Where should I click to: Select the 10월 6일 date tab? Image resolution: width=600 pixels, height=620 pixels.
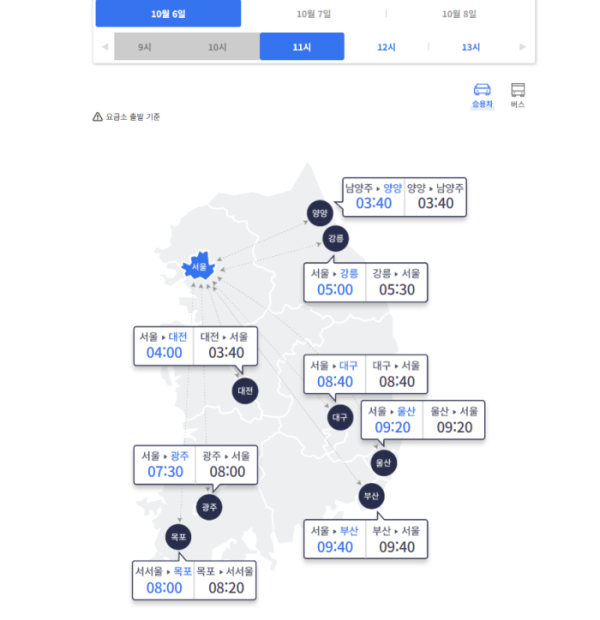click(x=168, y=14)
